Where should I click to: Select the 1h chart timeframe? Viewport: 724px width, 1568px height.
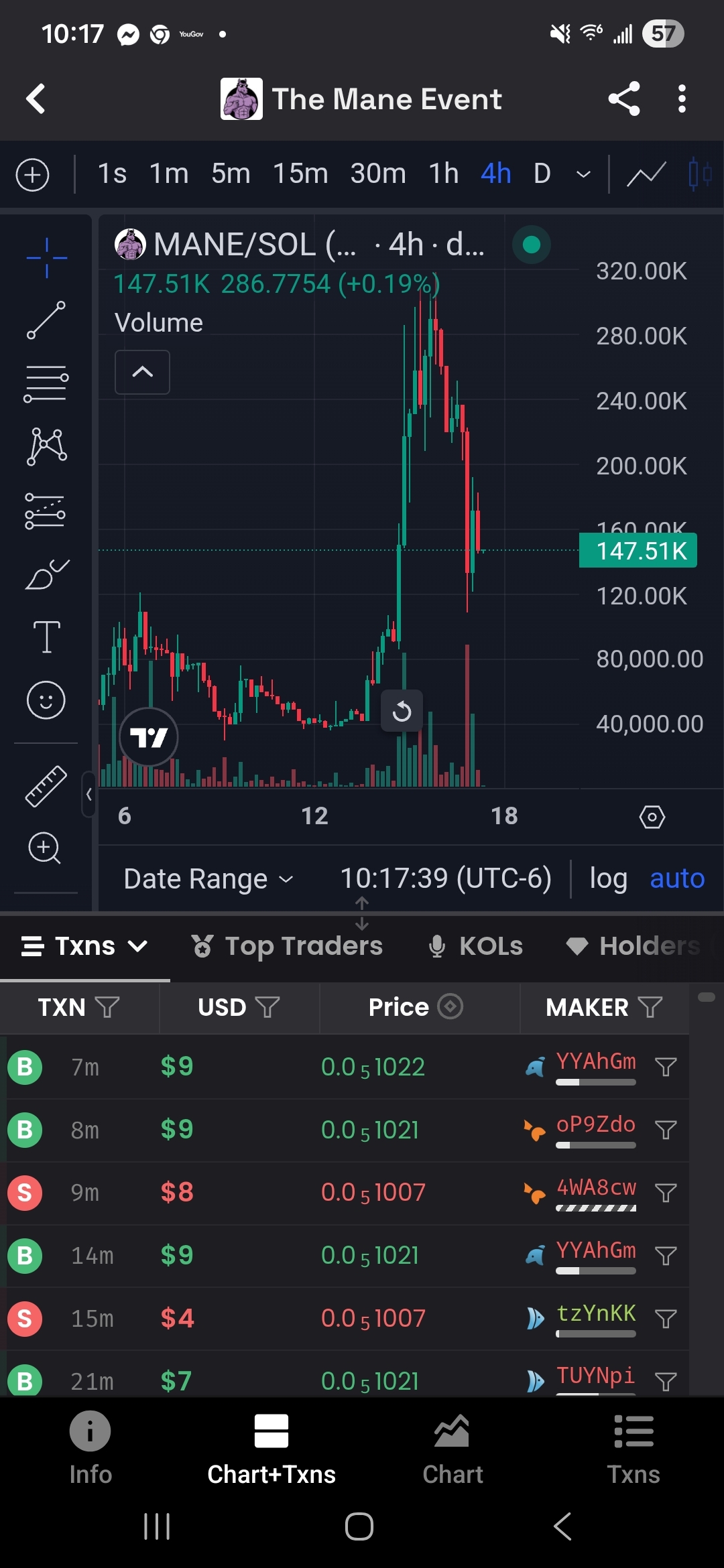click(443, 174)
